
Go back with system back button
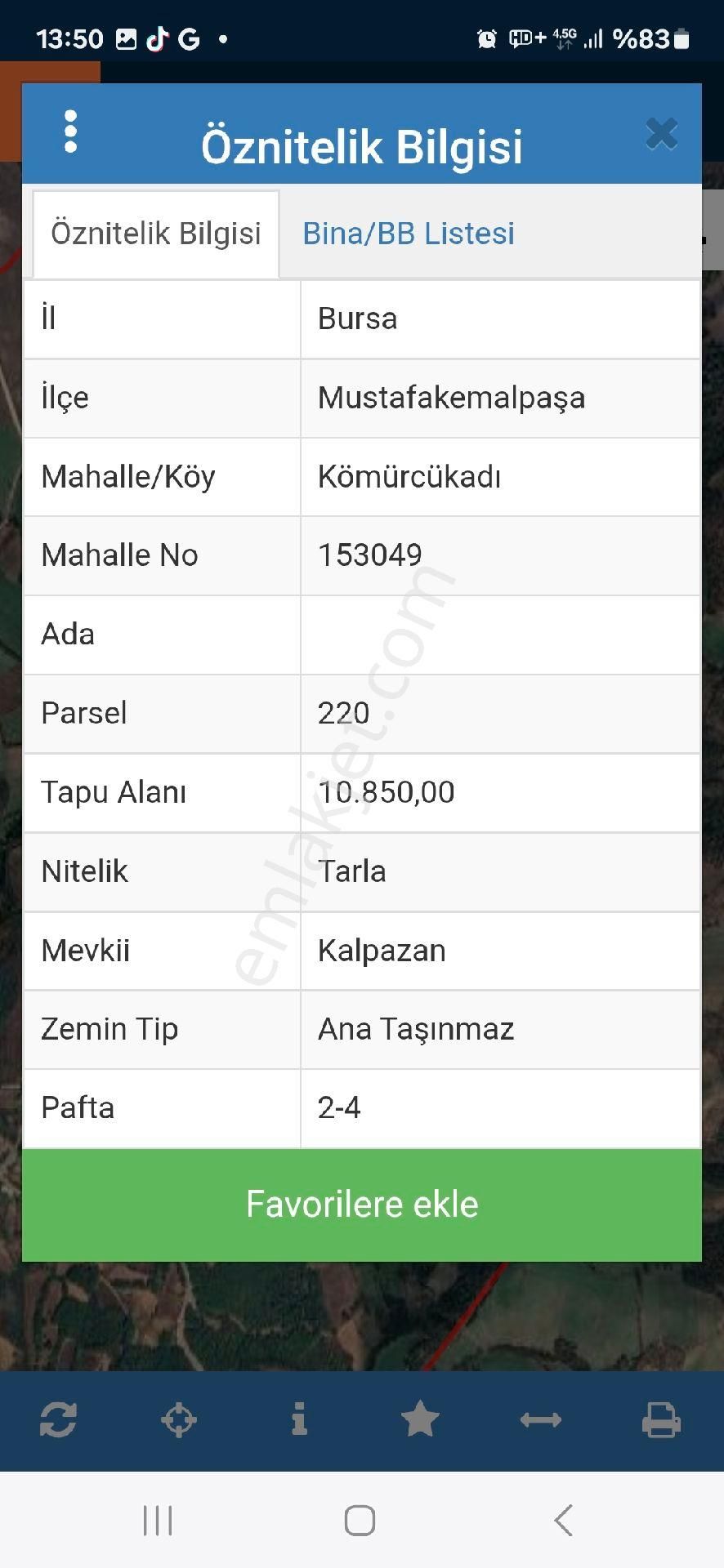click(563, 1521)
